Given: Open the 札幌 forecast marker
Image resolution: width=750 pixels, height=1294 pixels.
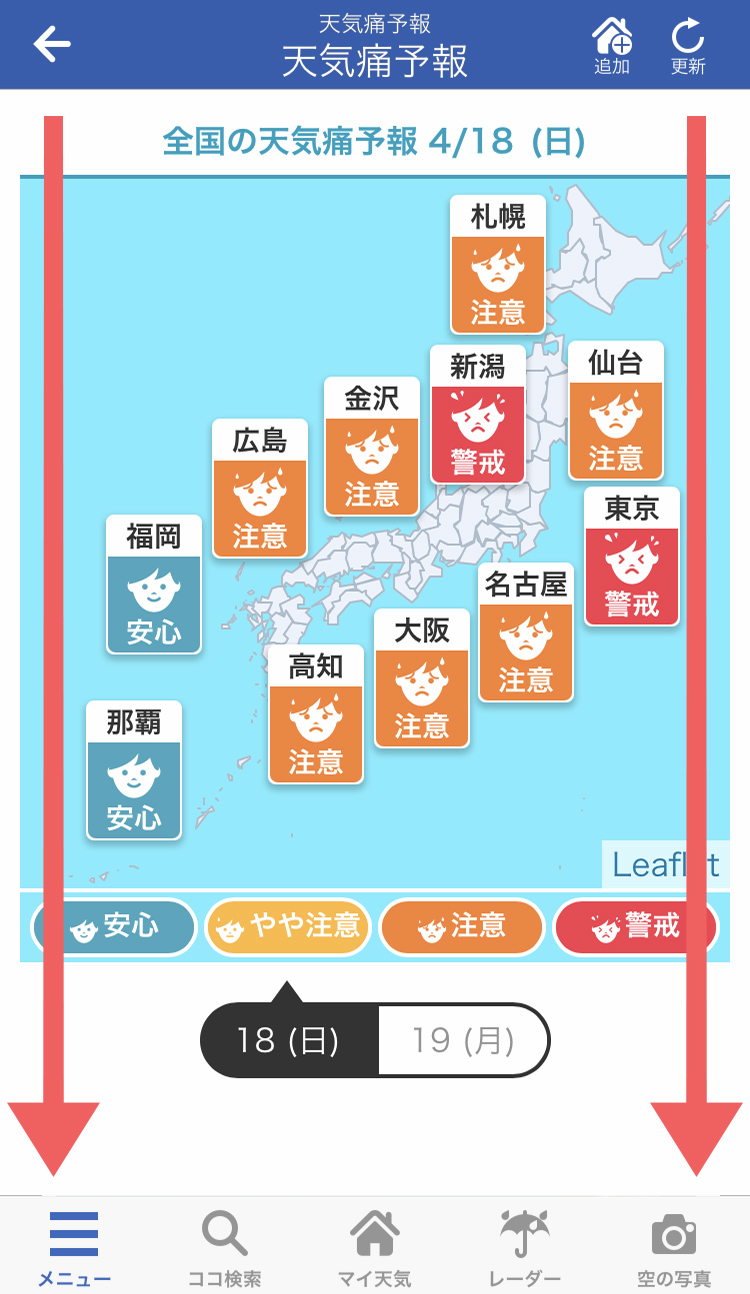Looking at the screenshot, I should point(498,264).
